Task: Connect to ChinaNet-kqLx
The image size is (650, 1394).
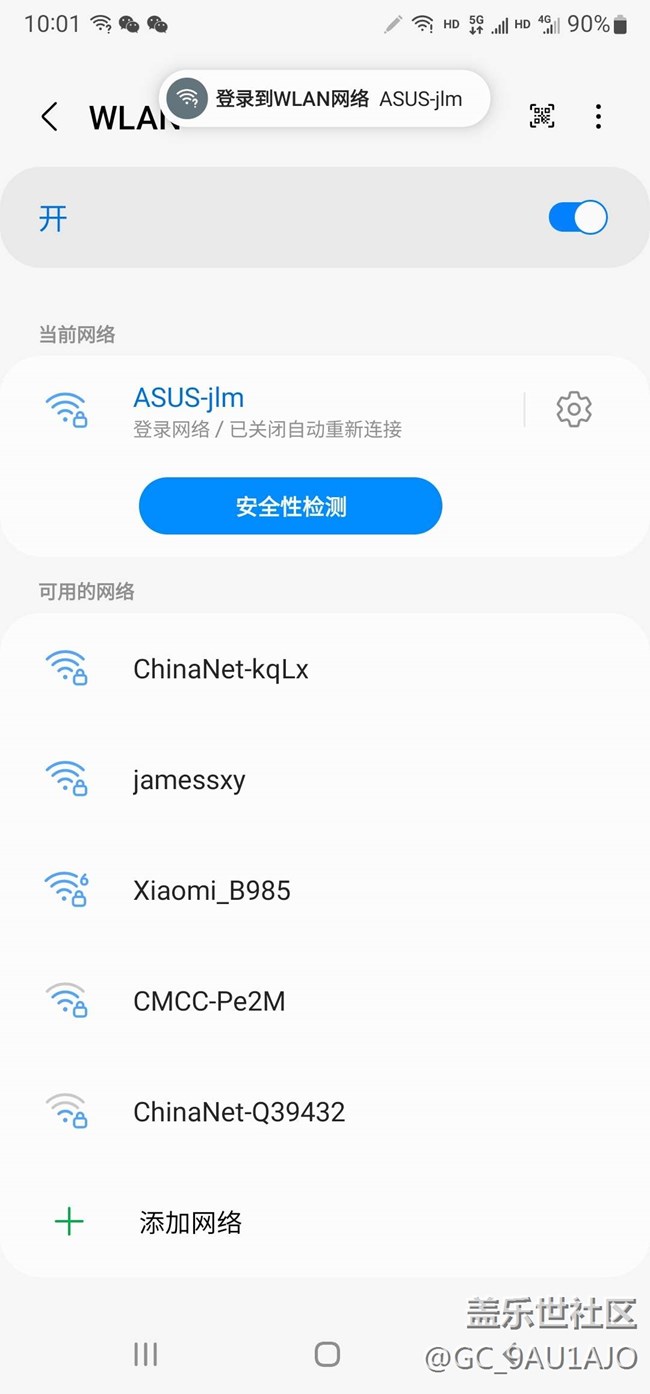Action: 325,669
